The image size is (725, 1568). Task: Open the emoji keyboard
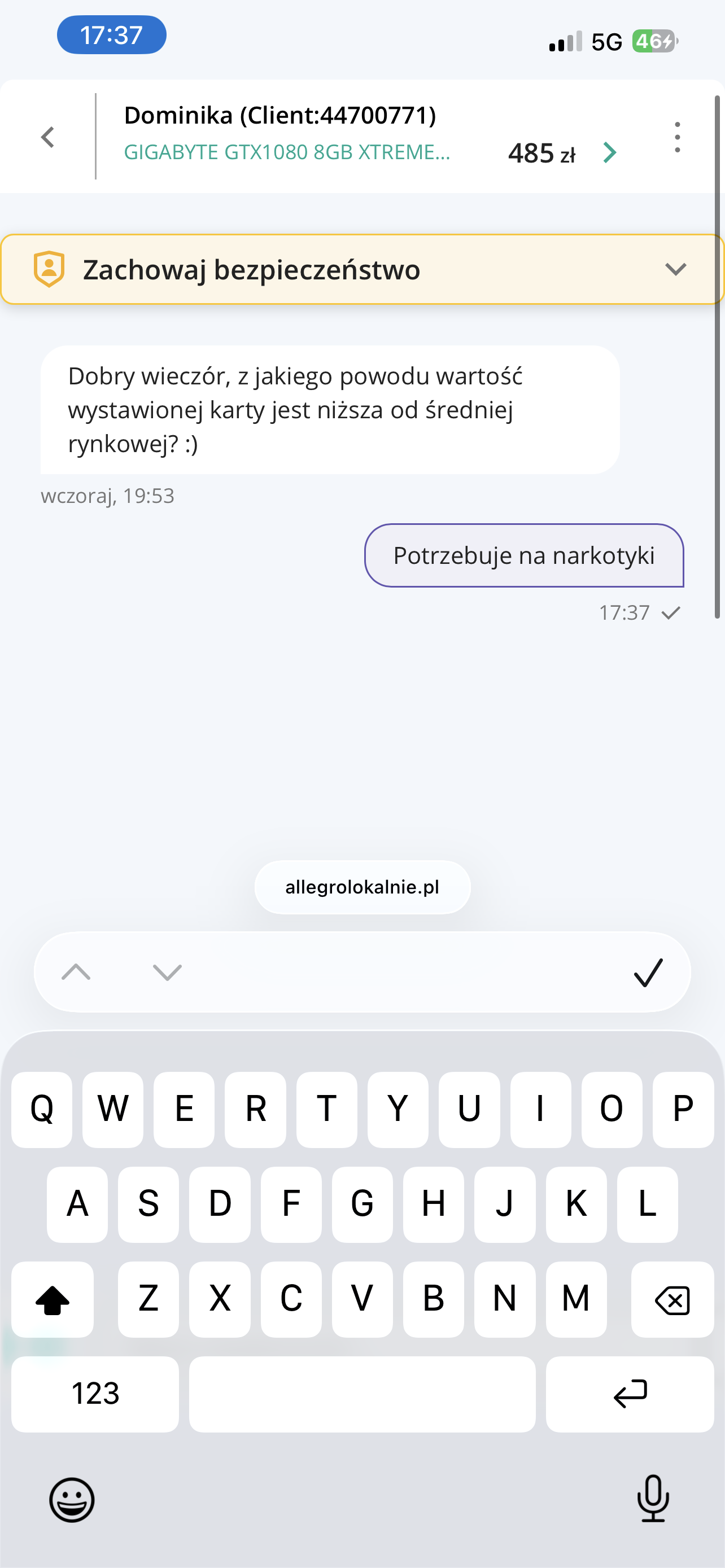[x=72, y=1499]
